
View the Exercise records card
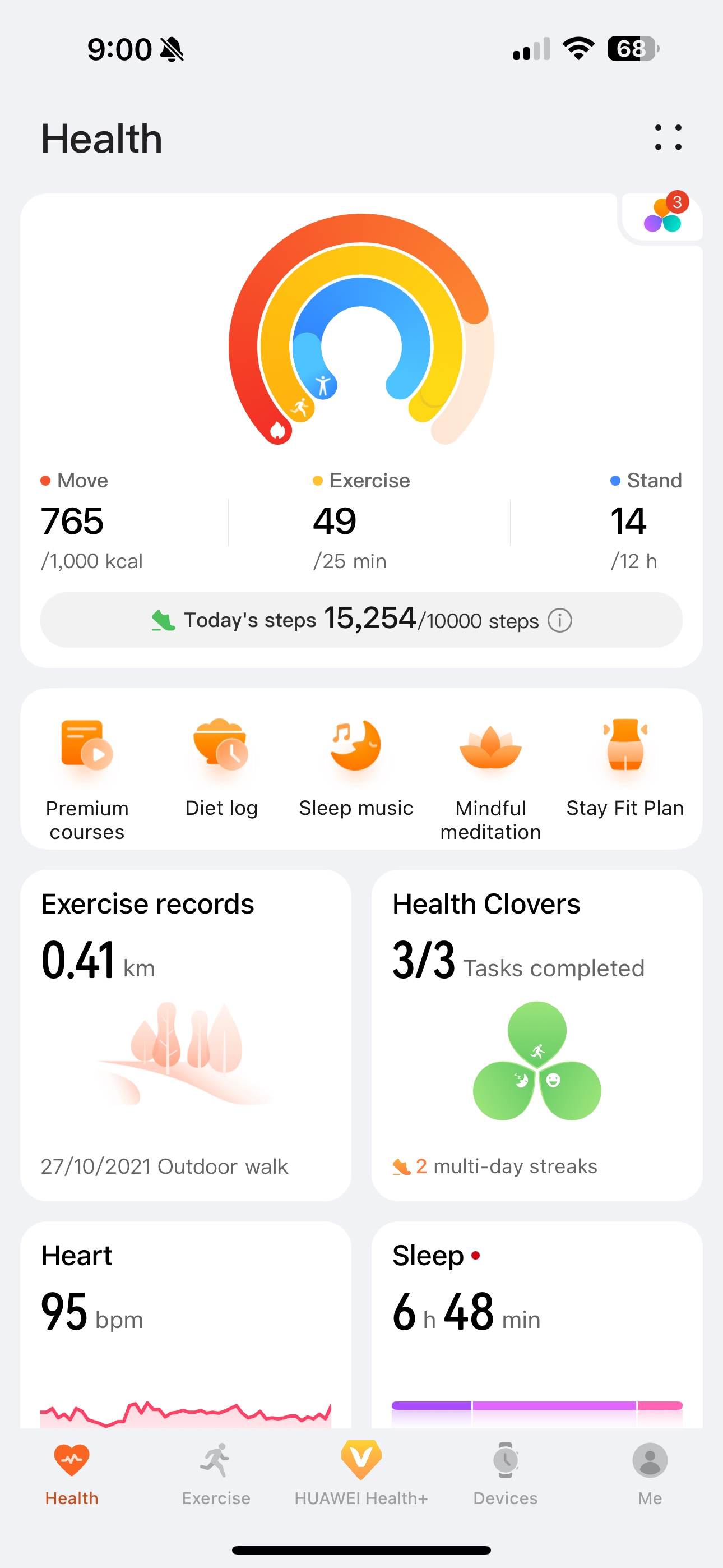point(186,1035)
